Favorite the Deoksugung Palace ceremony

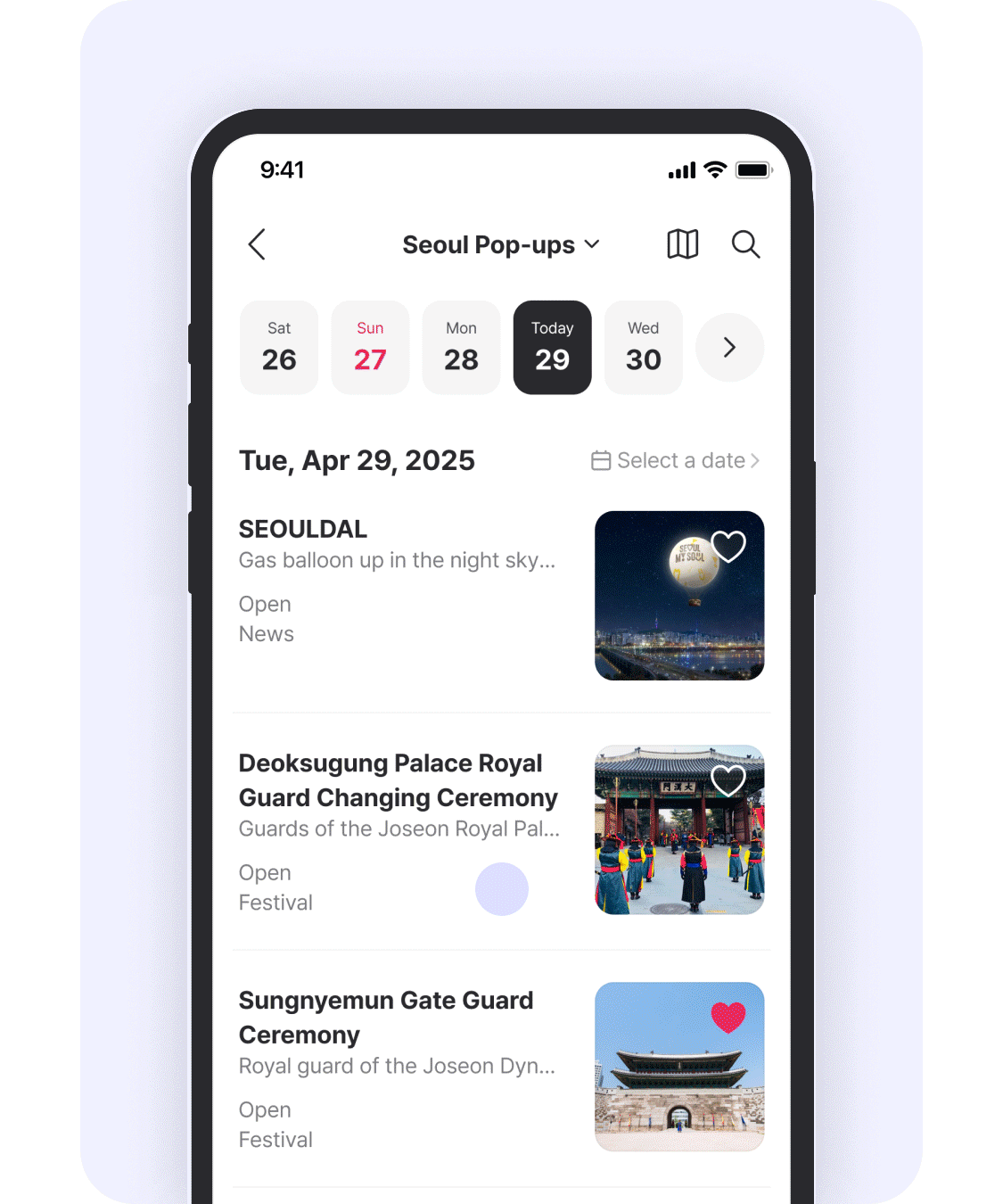pos(728,780)
